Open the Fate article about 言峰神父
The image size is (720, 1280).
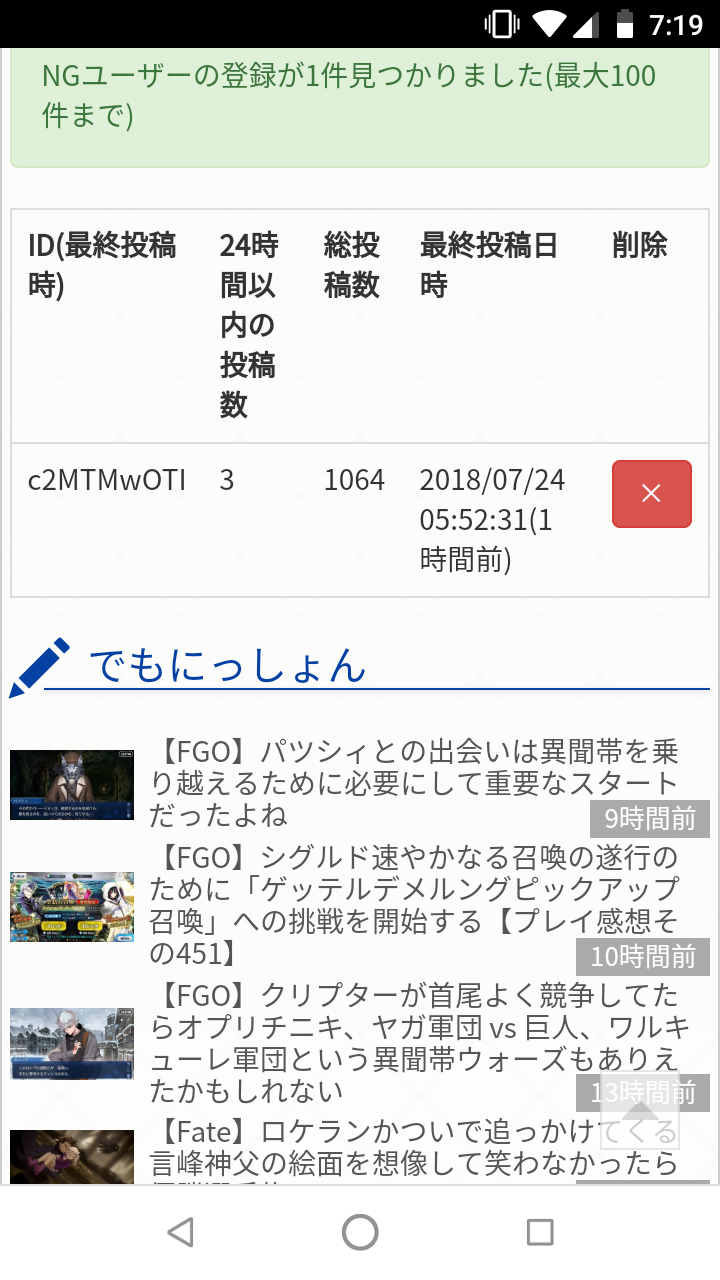[380, 1148]
